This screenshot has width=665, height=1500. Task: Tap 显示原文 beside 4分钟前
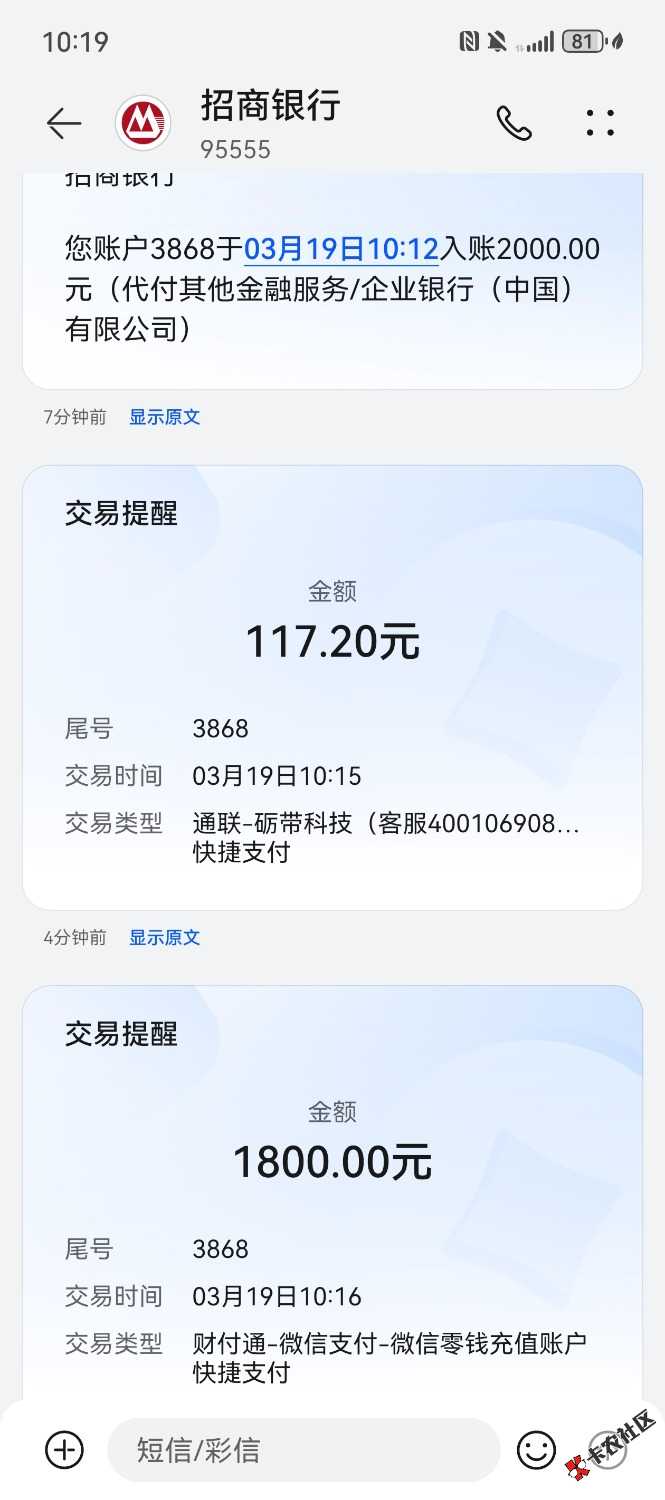(165, 938)
